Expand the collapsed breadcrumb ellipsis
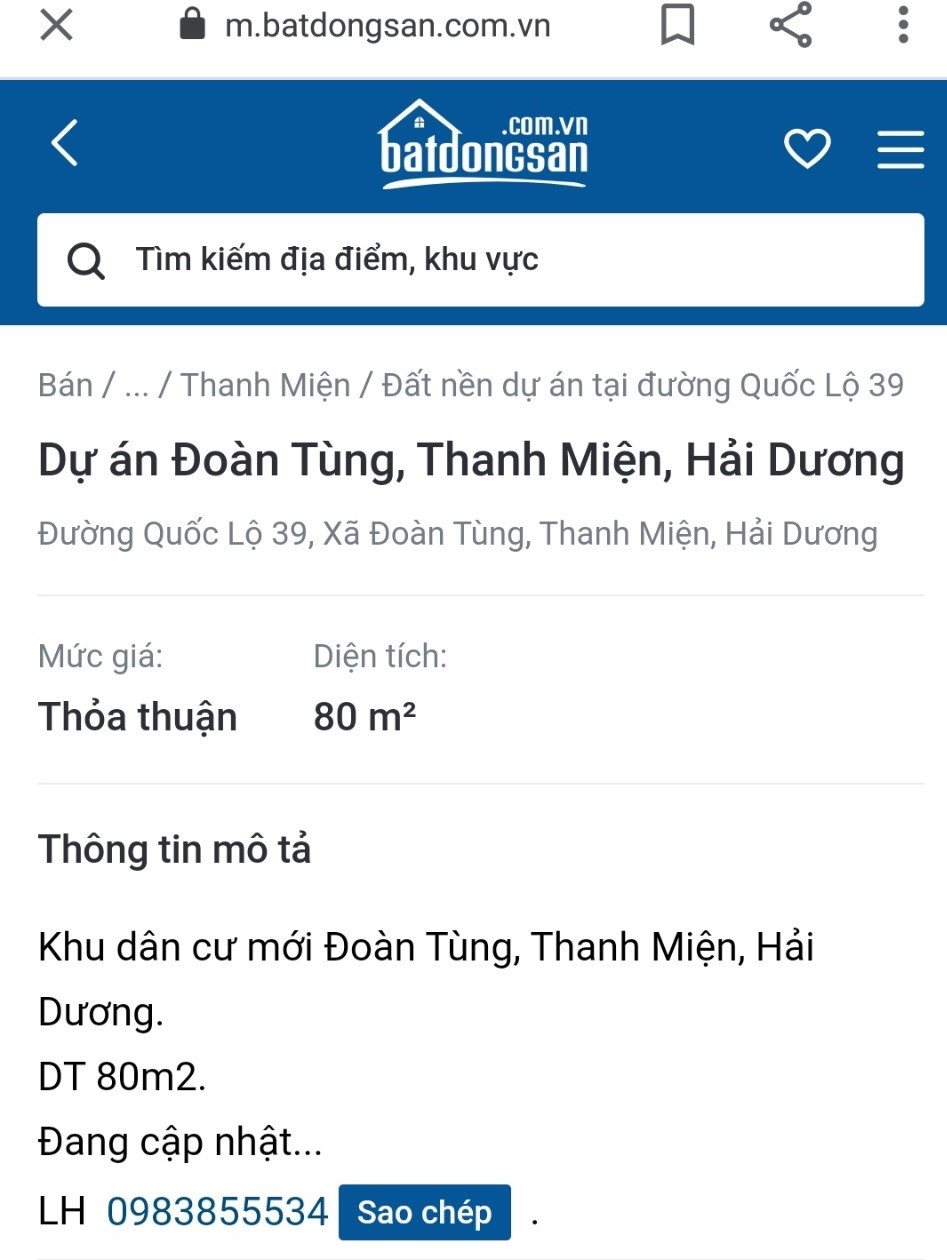The width and height of the screenshot is (947, 1260). (136, 385)
